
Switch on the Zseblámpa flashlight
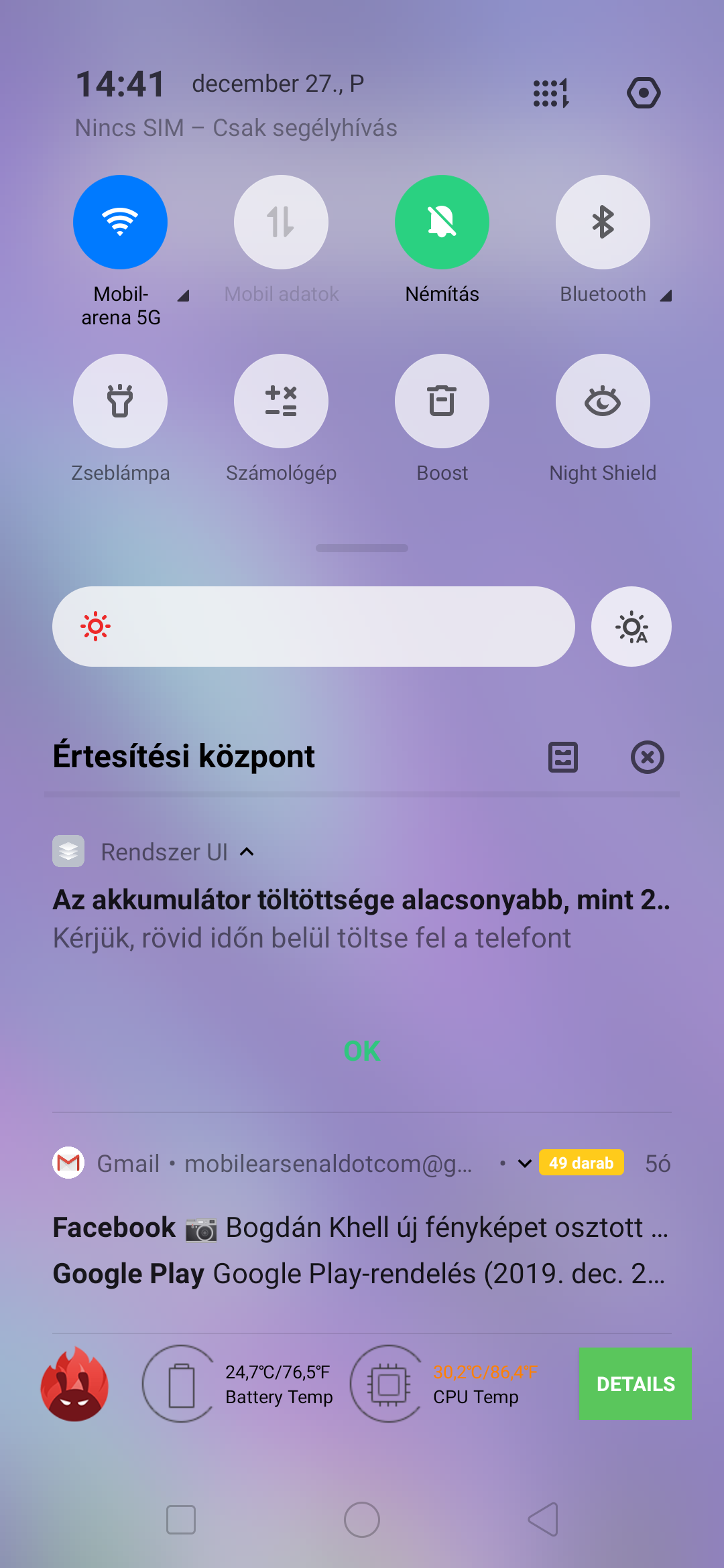point(120,401)
